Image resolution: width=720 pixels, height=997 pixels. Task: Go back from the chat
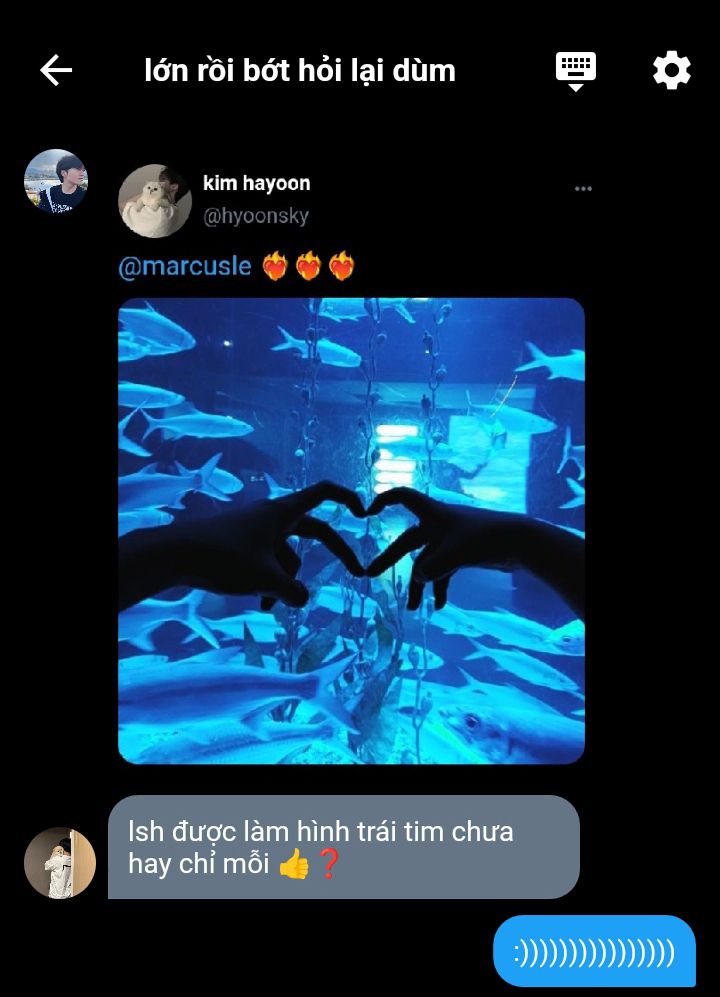click(x=56, y=70)
